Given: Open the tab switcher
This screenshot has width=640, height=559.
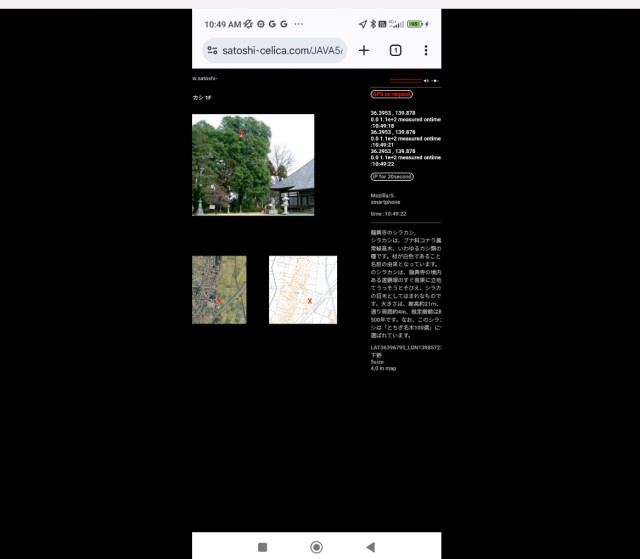Looking at the screenshot, I should pyautogui.click(x=395, y=50).
